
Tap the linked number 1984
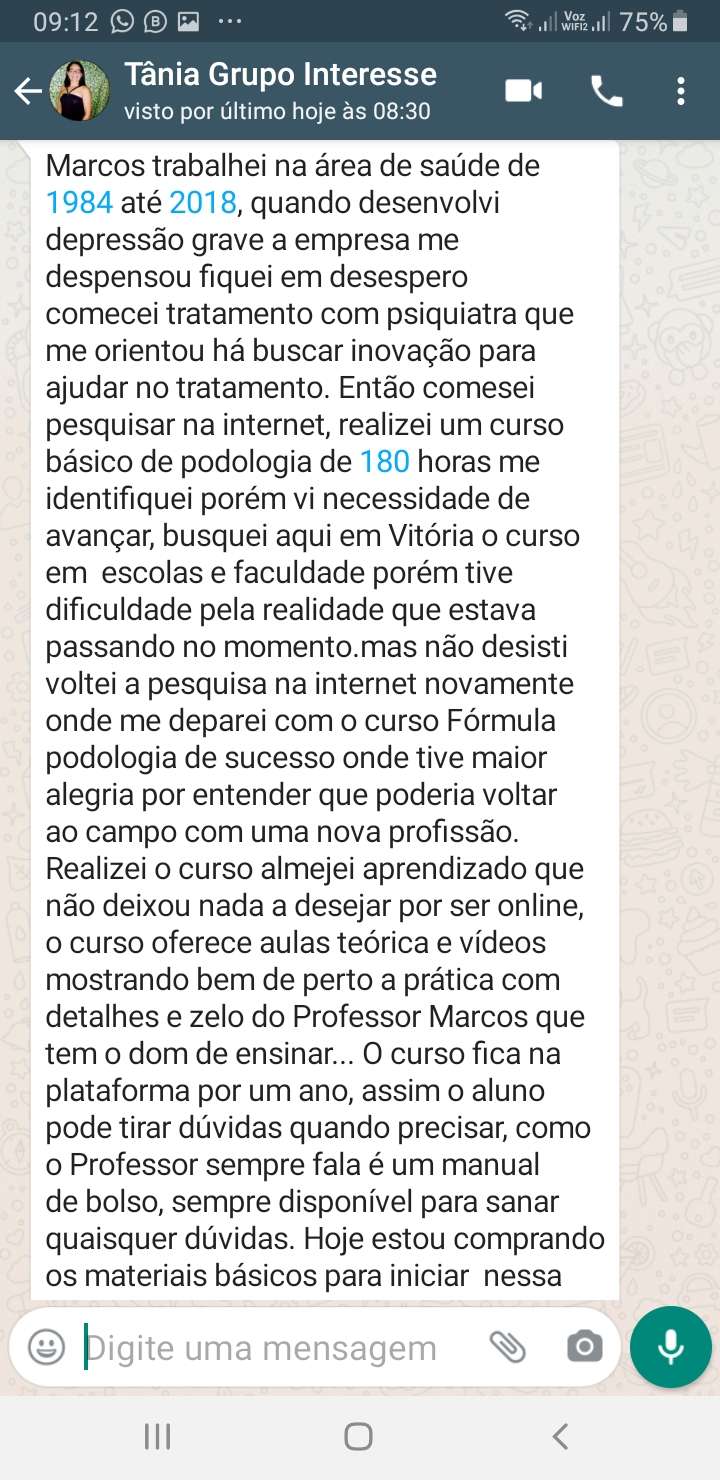click(79, 203)
